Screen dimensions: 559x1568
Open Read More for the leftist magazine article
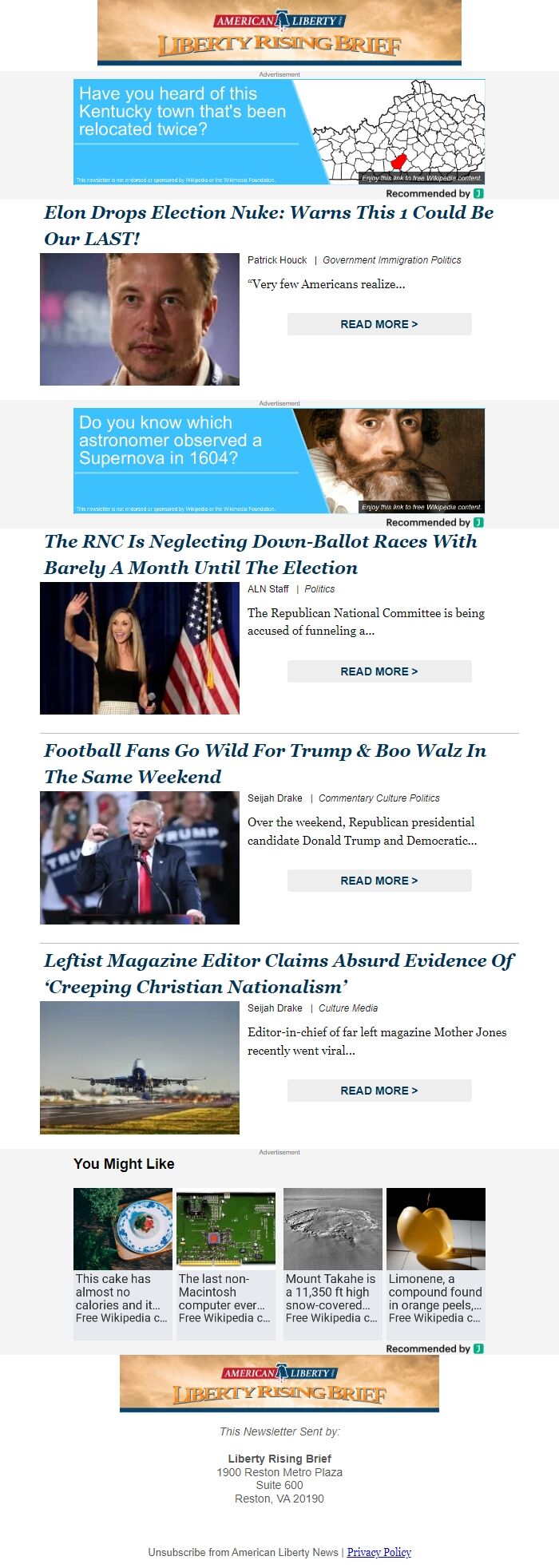(379, 1091)
